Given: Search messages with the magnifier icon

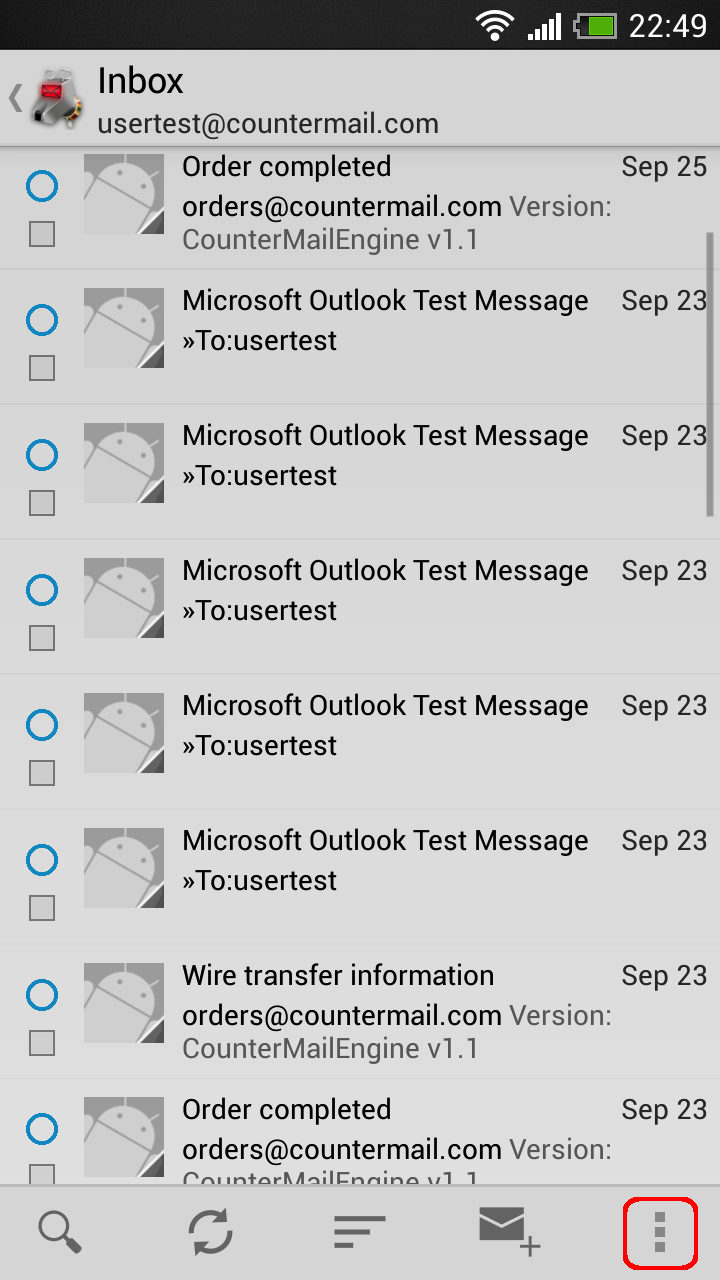Looking at the screenshot, I should (x=60, y=1232).
